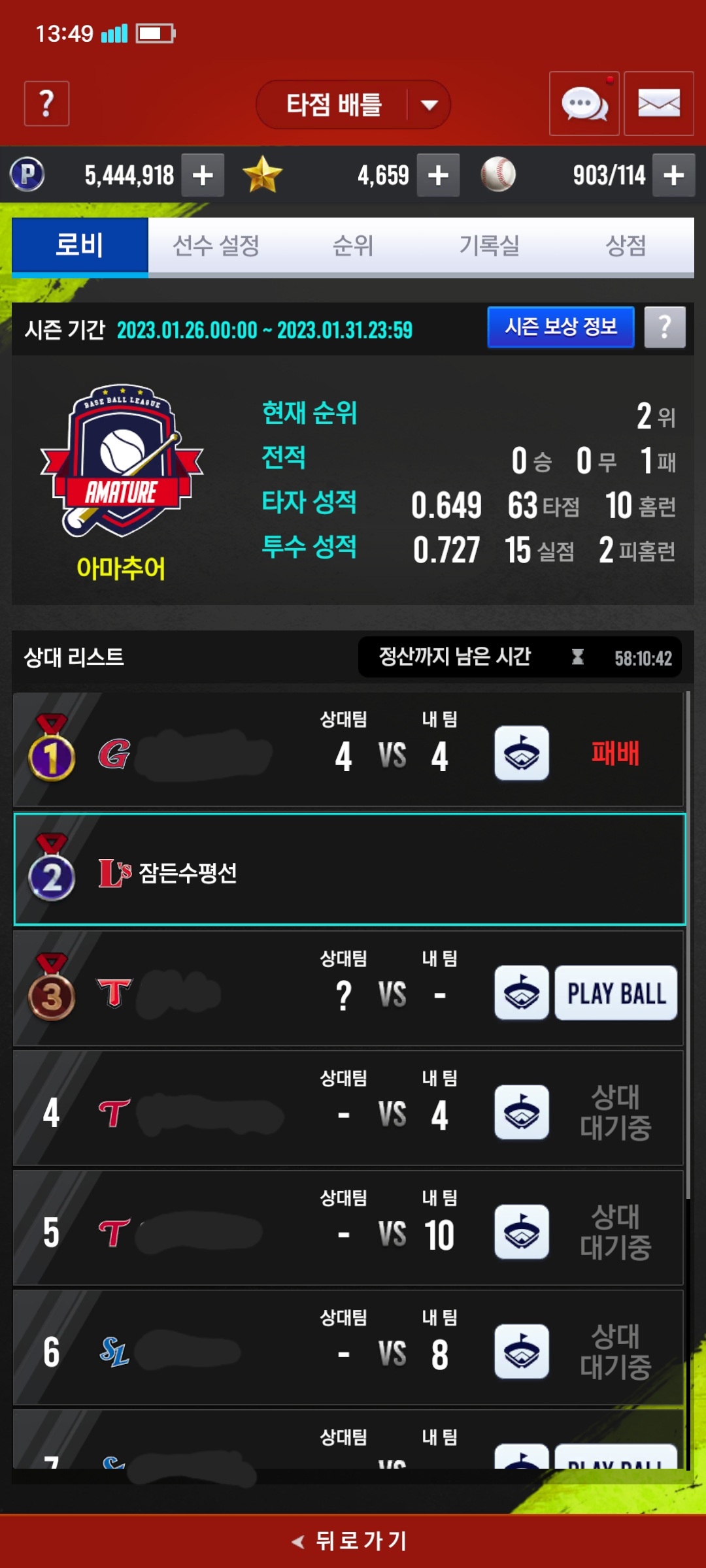Switch to the 순위 tab
This screenshot has height=1568, width=706.
click(x=353, y=246)
